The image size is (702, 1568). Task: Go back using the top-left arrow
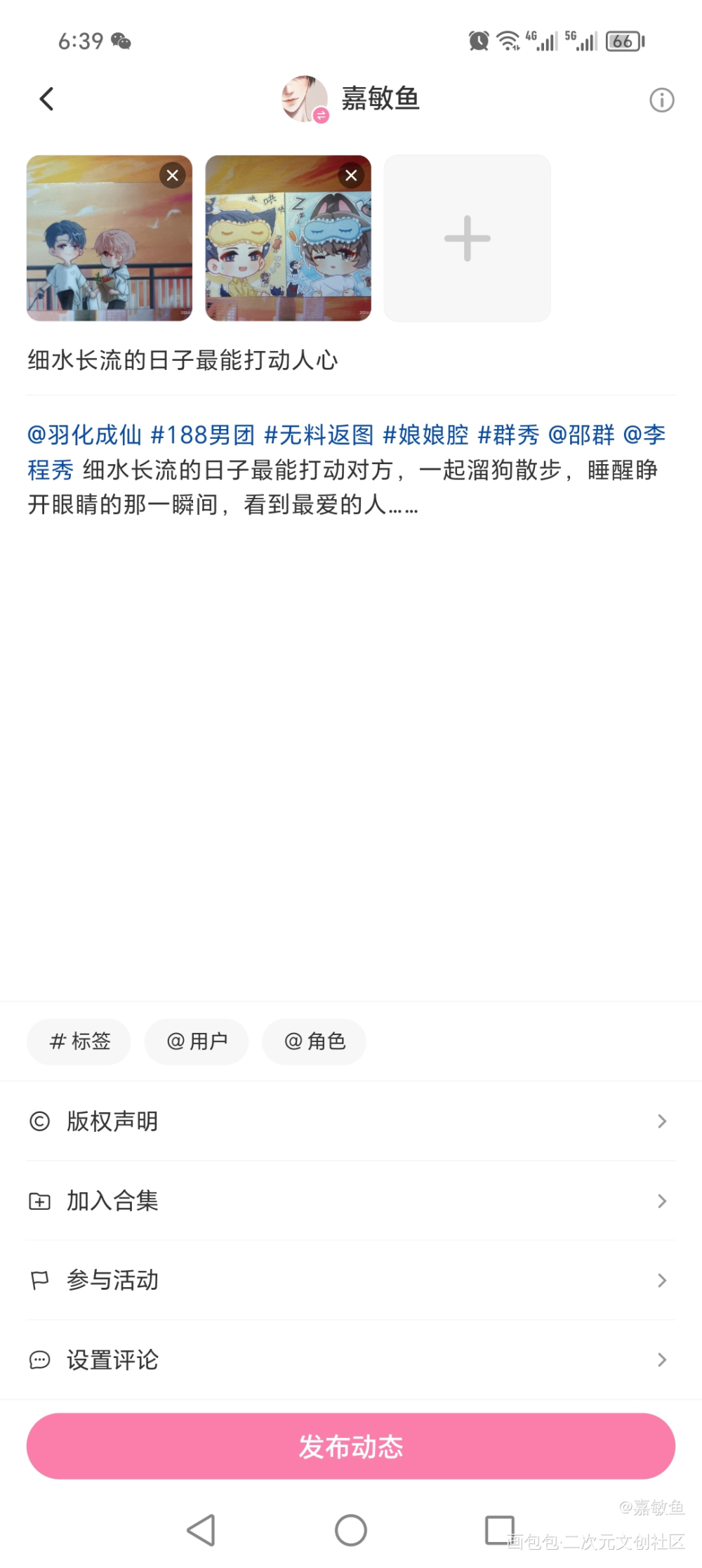pos(46,99)
